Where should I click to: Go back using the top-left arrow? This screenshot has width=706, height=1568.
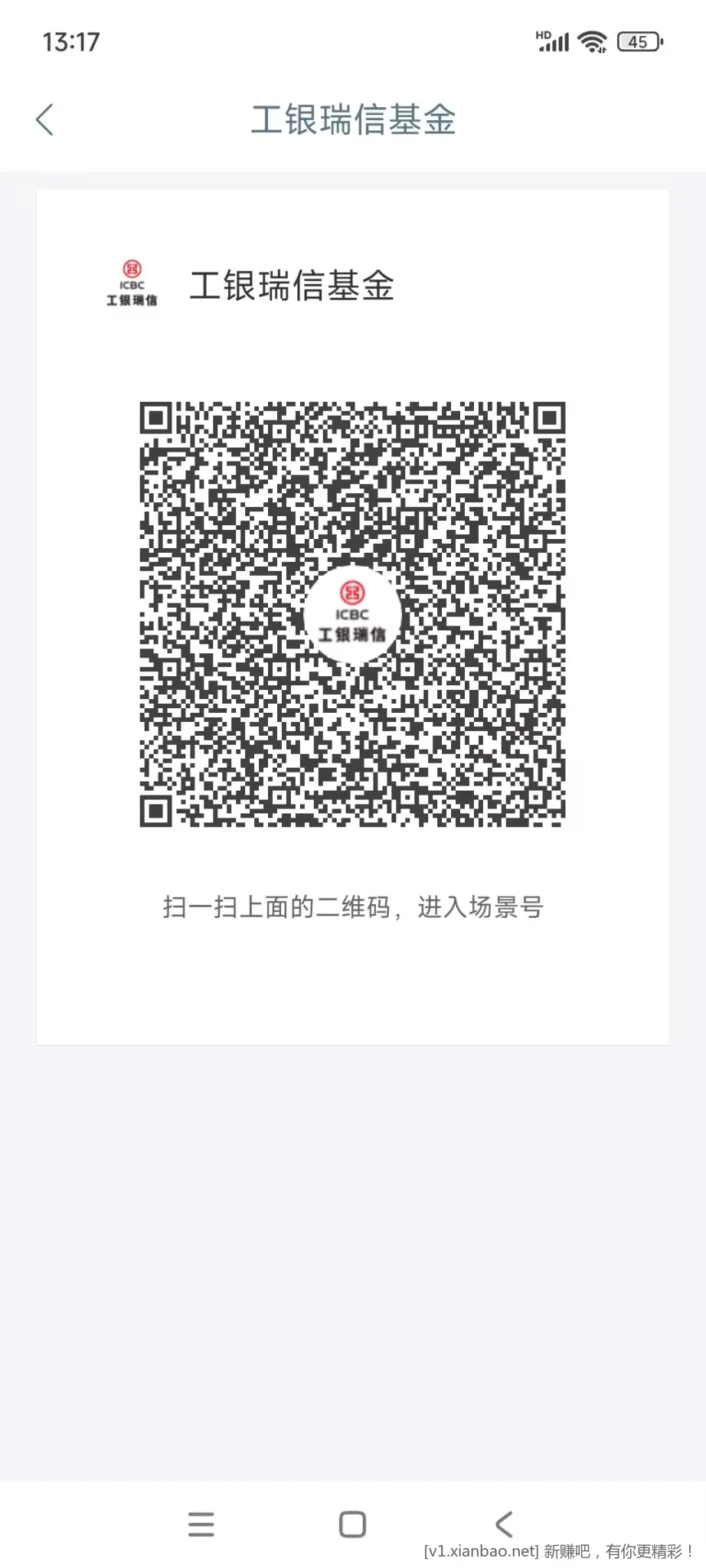point(44,120)
